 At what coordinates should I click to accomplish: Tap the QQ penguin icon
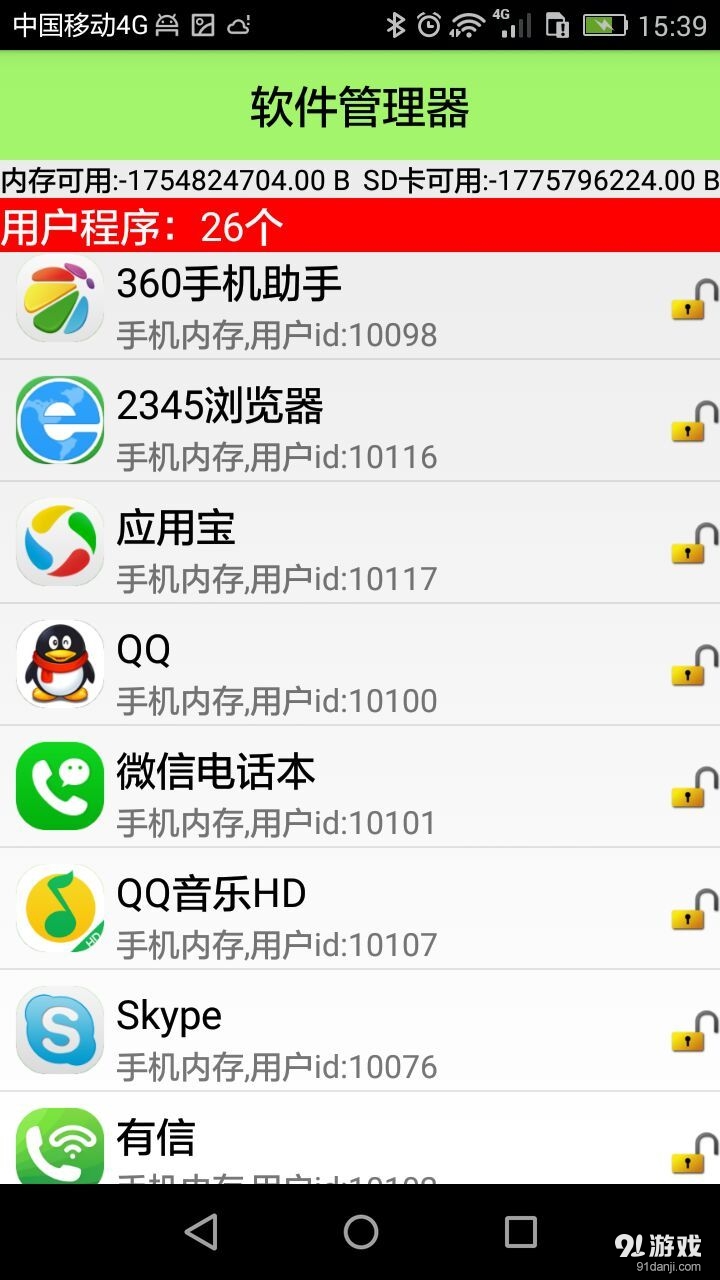point(59,664)
